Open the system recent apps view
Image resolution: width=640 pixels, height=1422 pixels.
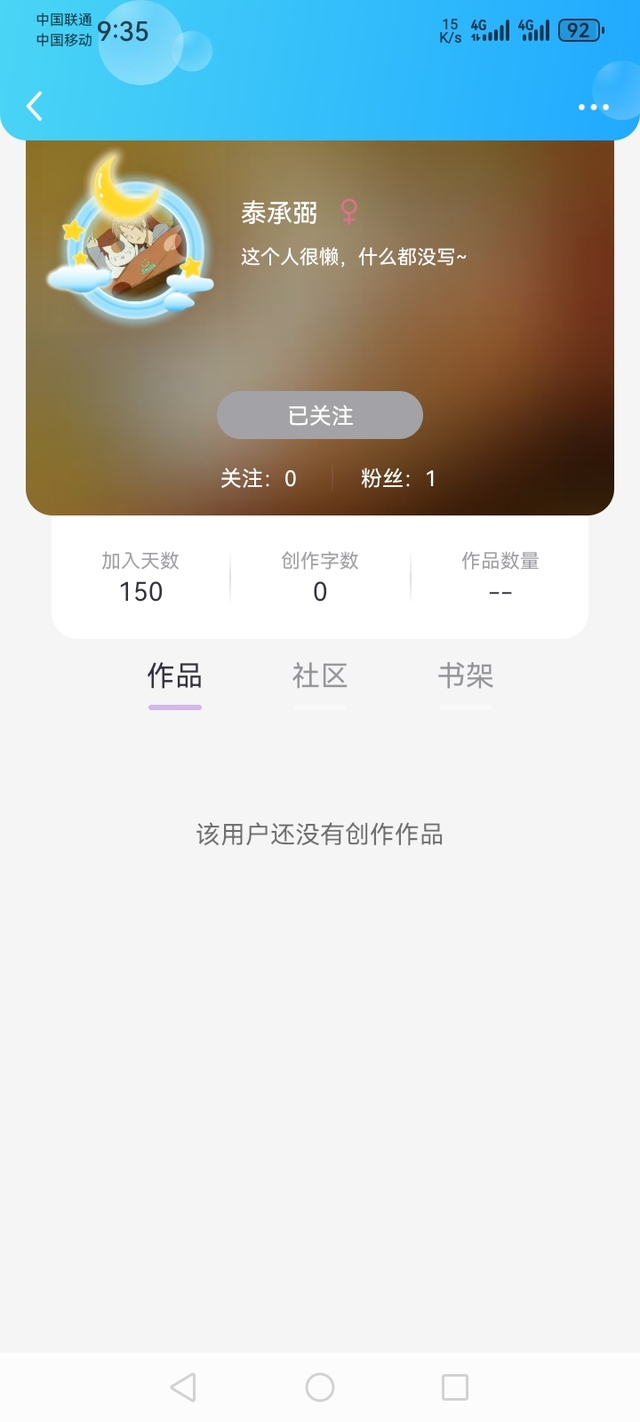click(455, 1387)
